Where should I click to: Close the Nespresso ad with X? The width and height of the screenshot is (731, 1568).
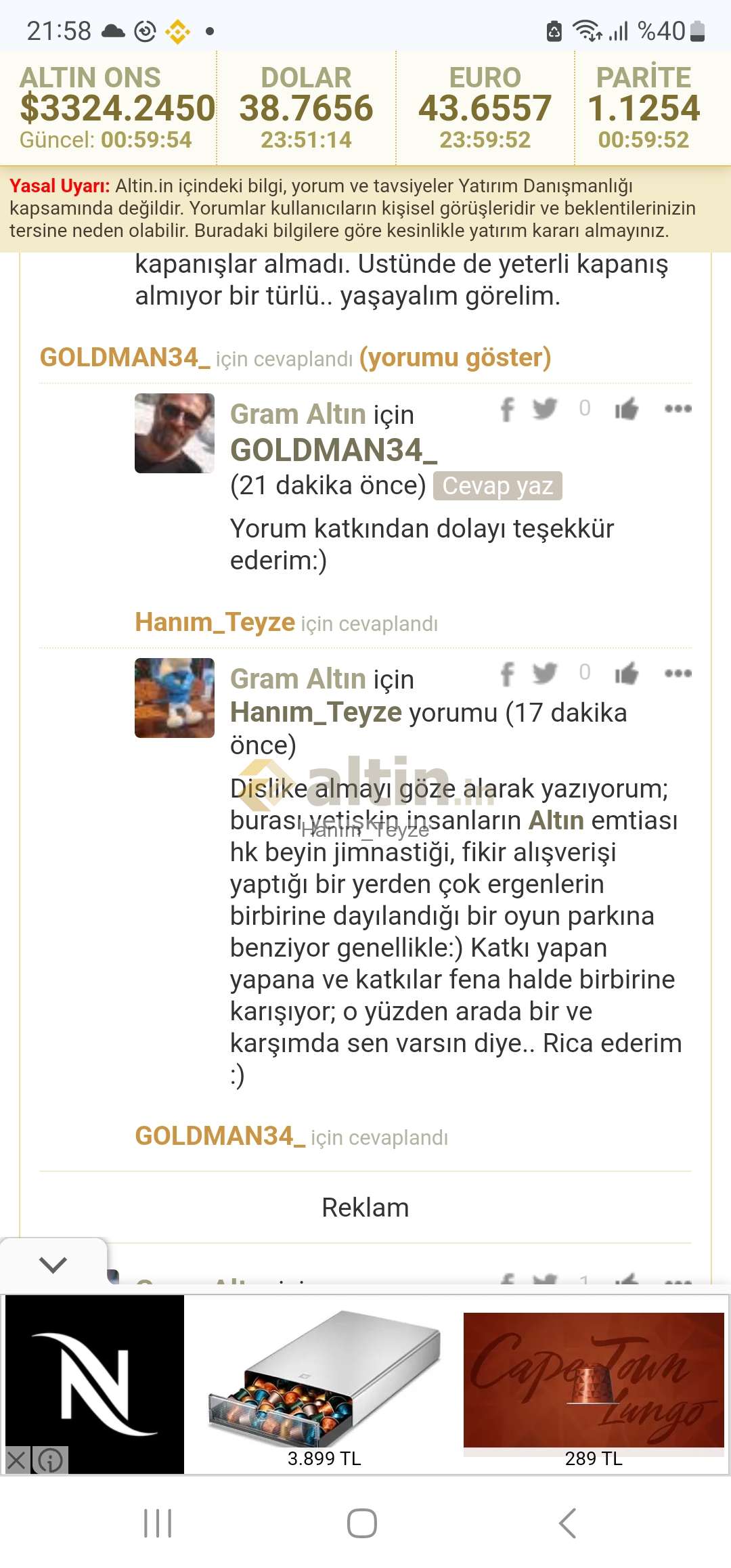point(17,1460)
